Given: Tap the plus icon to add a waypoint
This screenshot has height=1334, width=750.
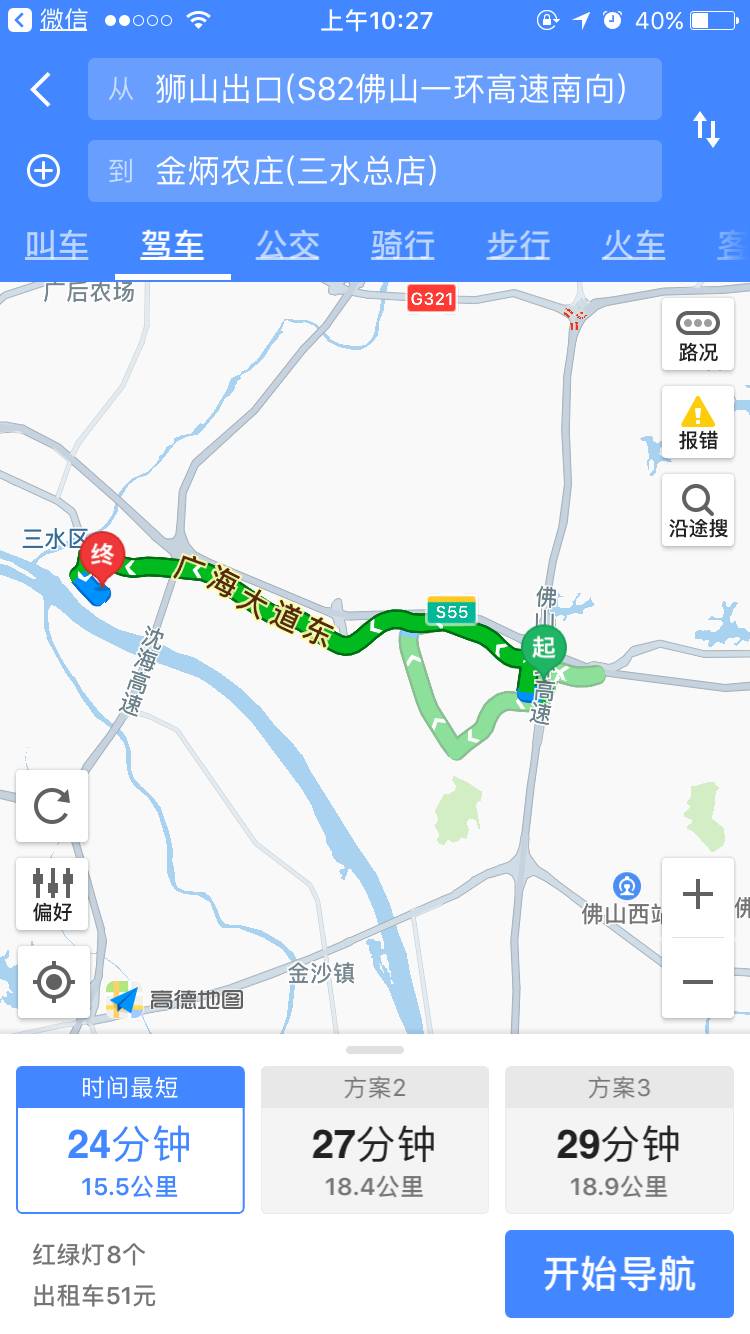Looking at the screenshot, I should 41,170.
